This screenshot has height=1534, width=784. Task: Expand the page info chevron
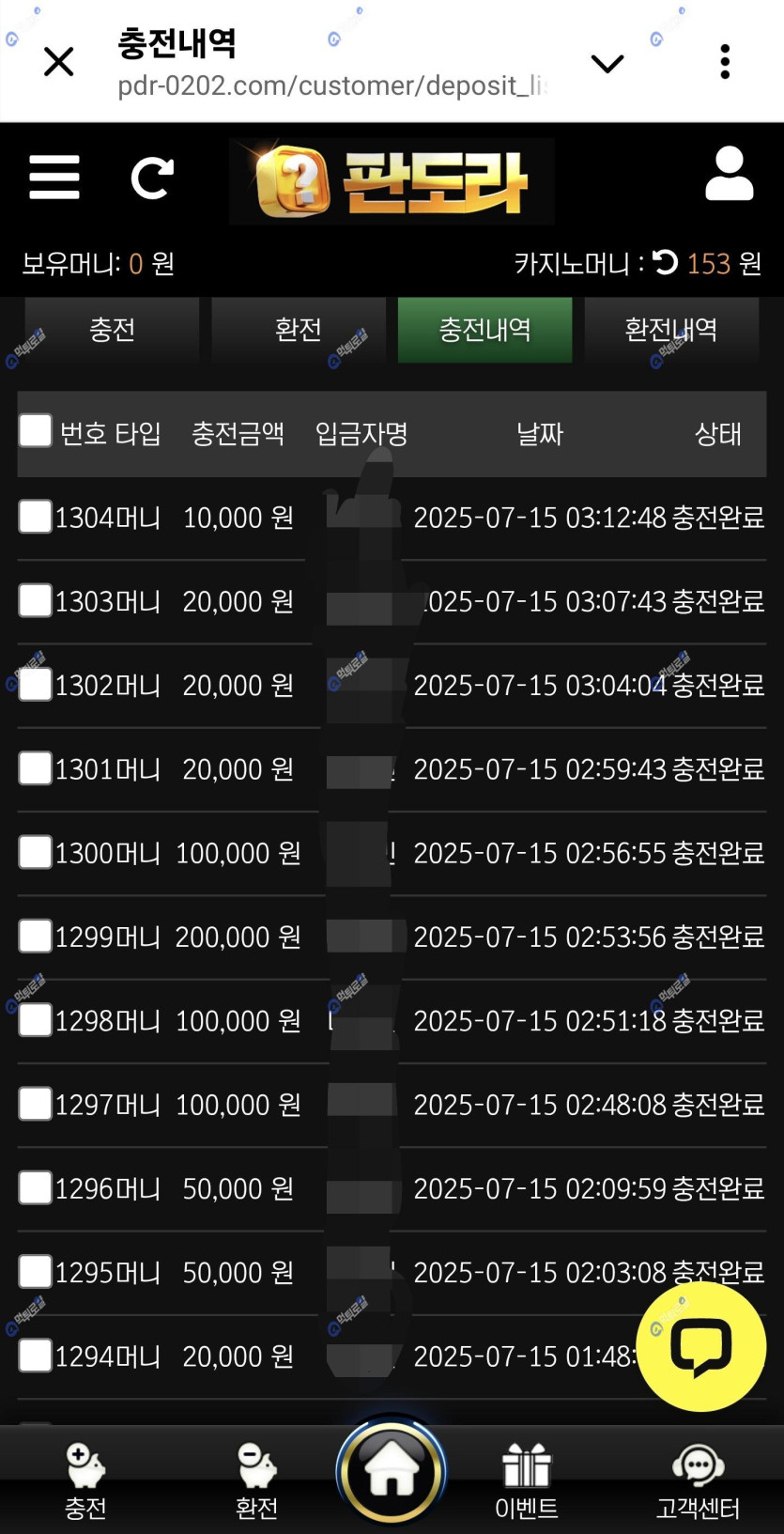[607, 63]
